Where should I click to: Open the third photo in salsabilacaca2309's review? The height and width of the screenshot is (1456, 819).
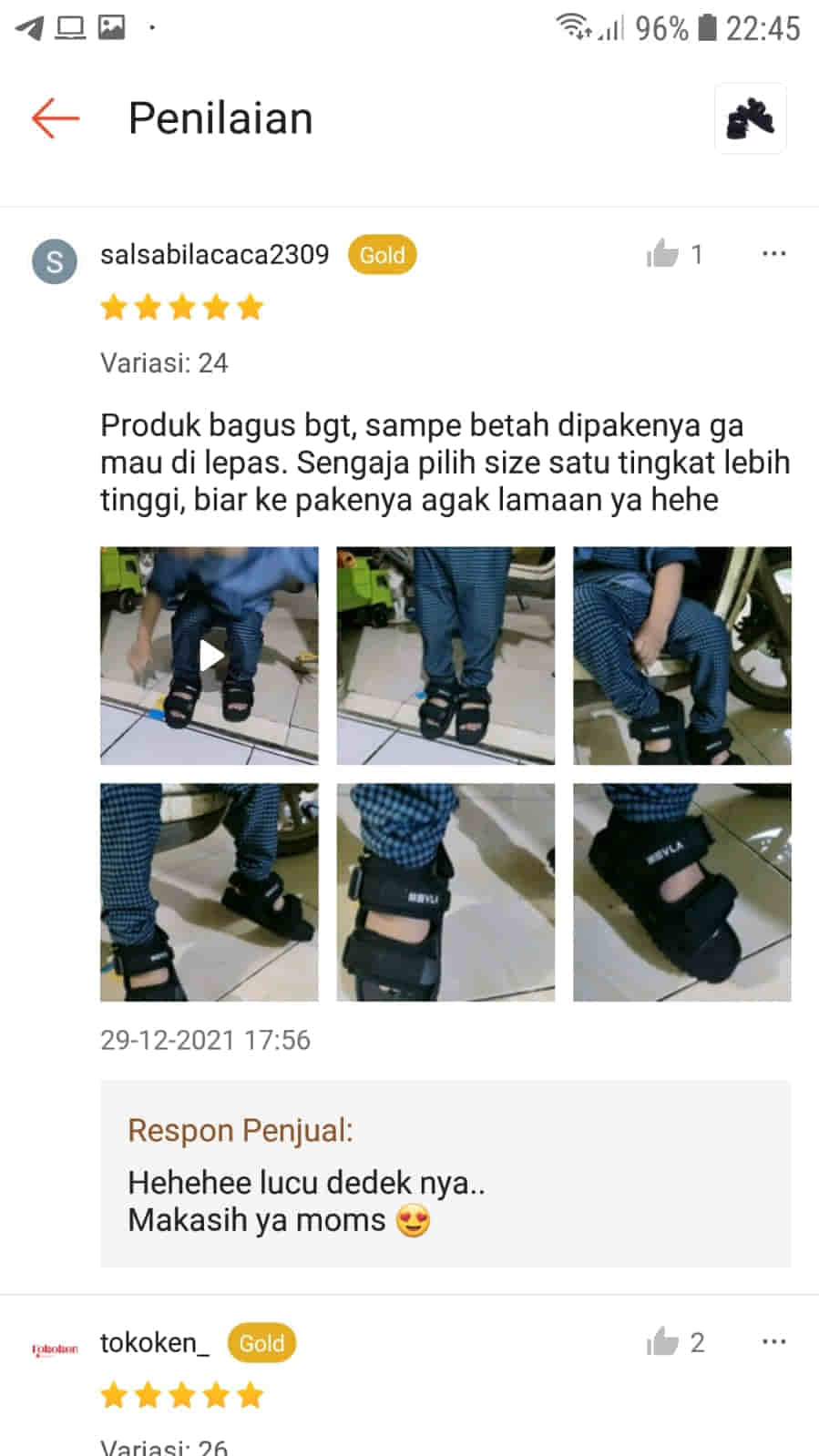[x=681, y=656]
